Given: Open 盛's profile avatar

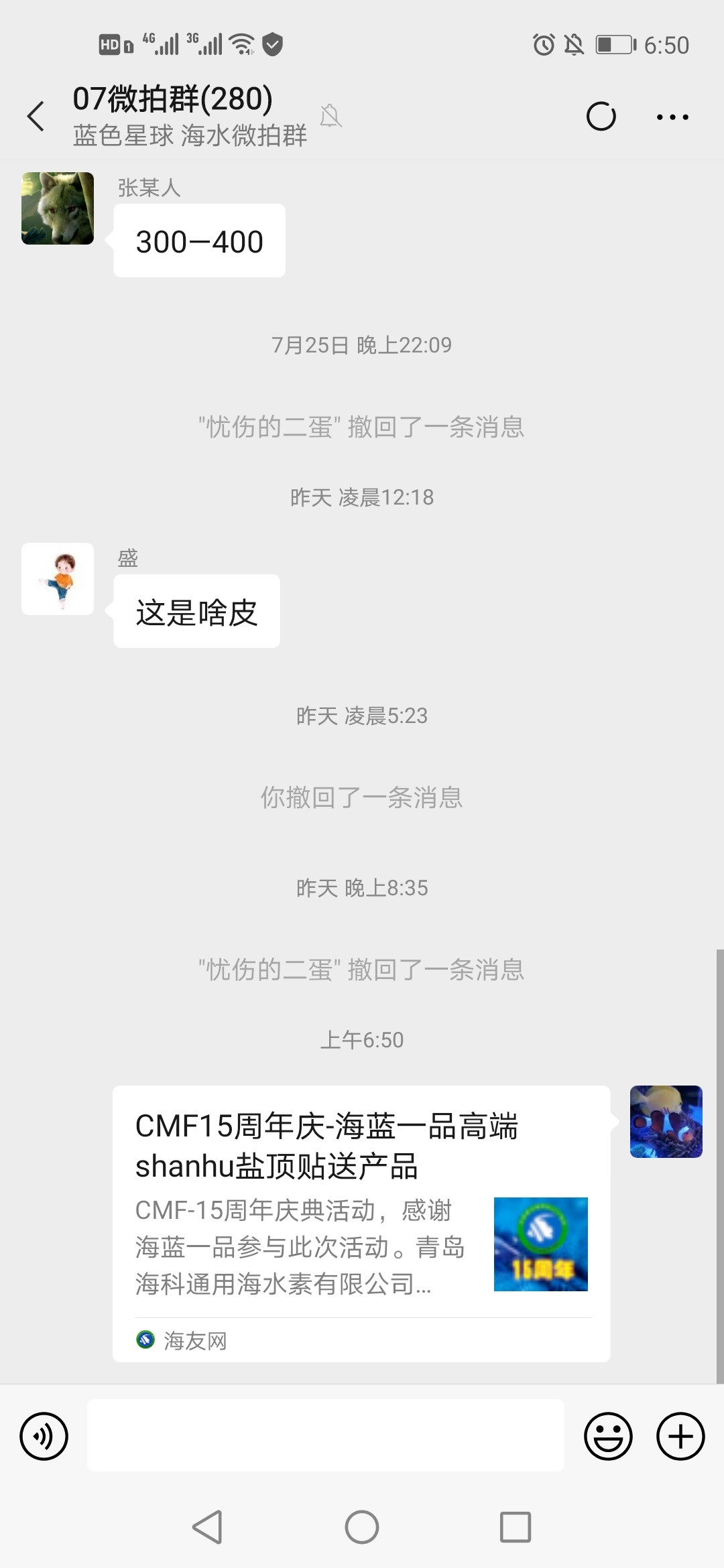Looking at the screenshot, I should tap(58, 579).
